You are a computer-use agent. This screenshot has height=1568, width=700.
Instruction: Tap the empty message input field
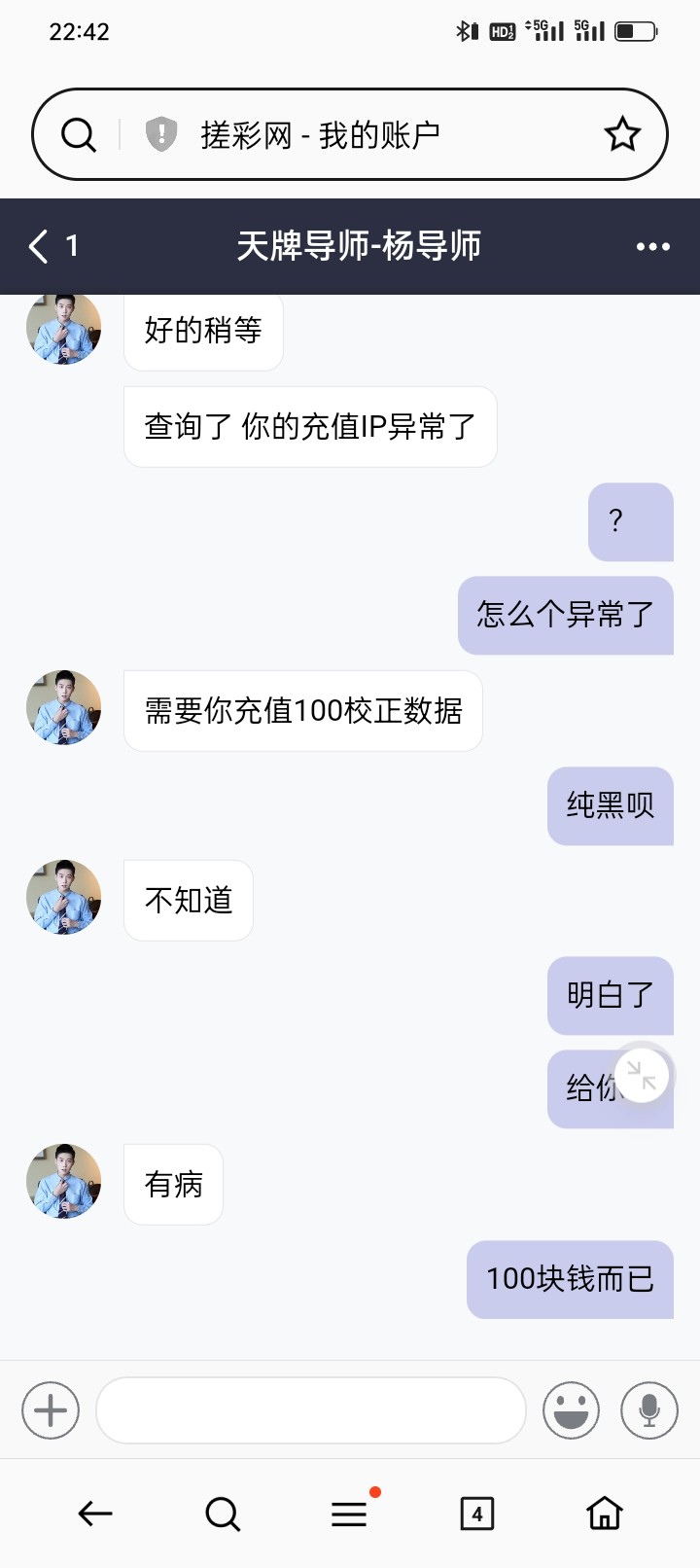(x=310, y=1409)
